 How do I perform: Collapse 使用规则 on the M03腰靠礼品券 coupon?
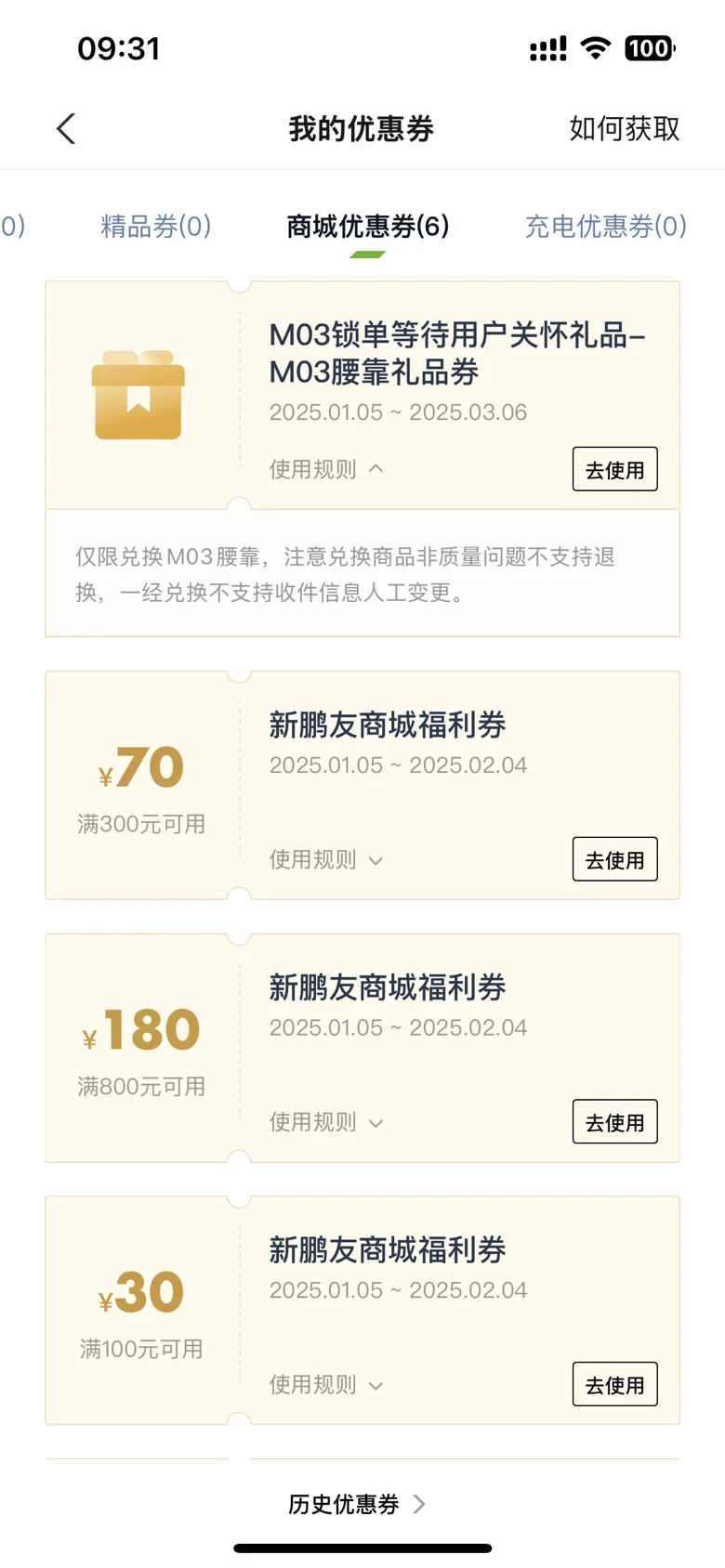pos(326,469)
